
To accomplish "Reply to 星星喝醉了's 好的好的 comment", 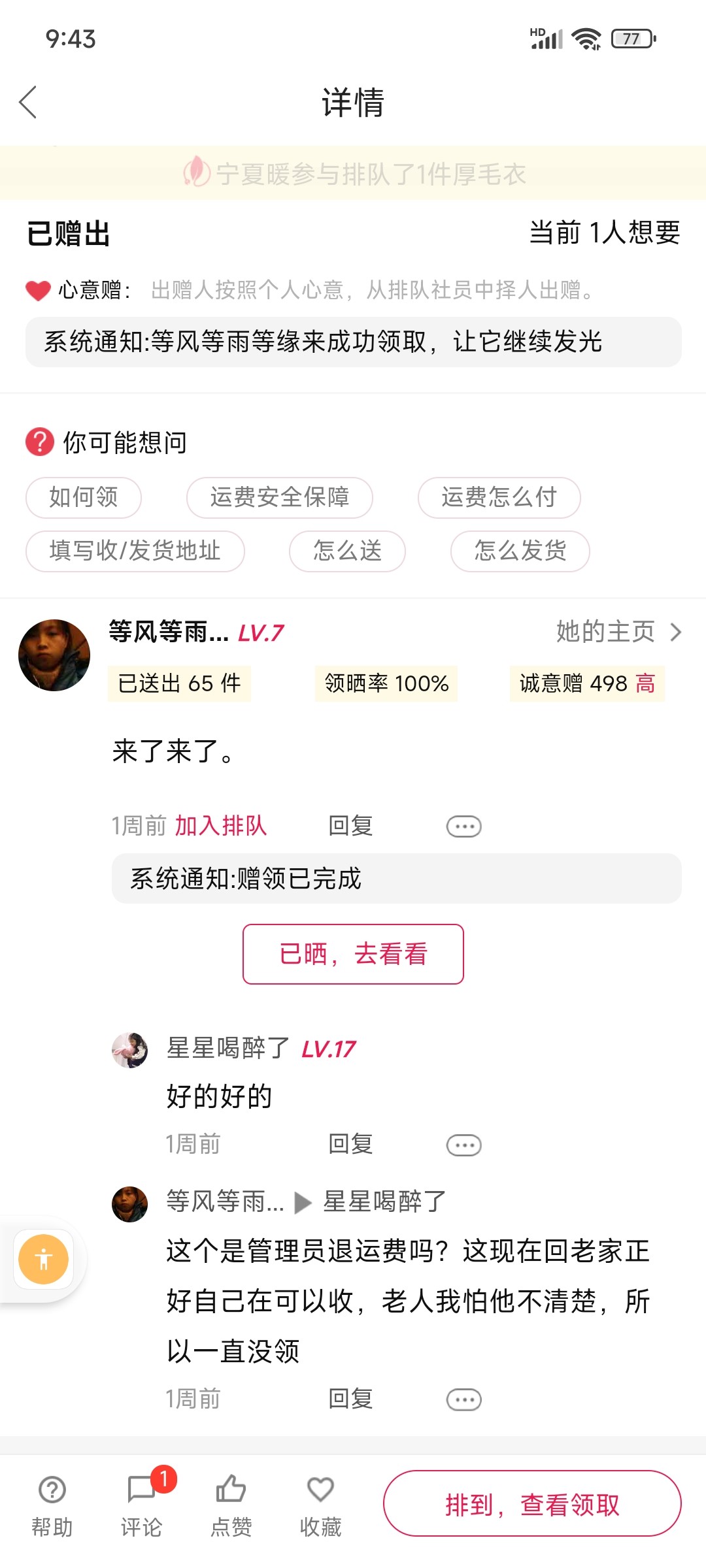I will pyautogui.click(x=350, y=1144).
